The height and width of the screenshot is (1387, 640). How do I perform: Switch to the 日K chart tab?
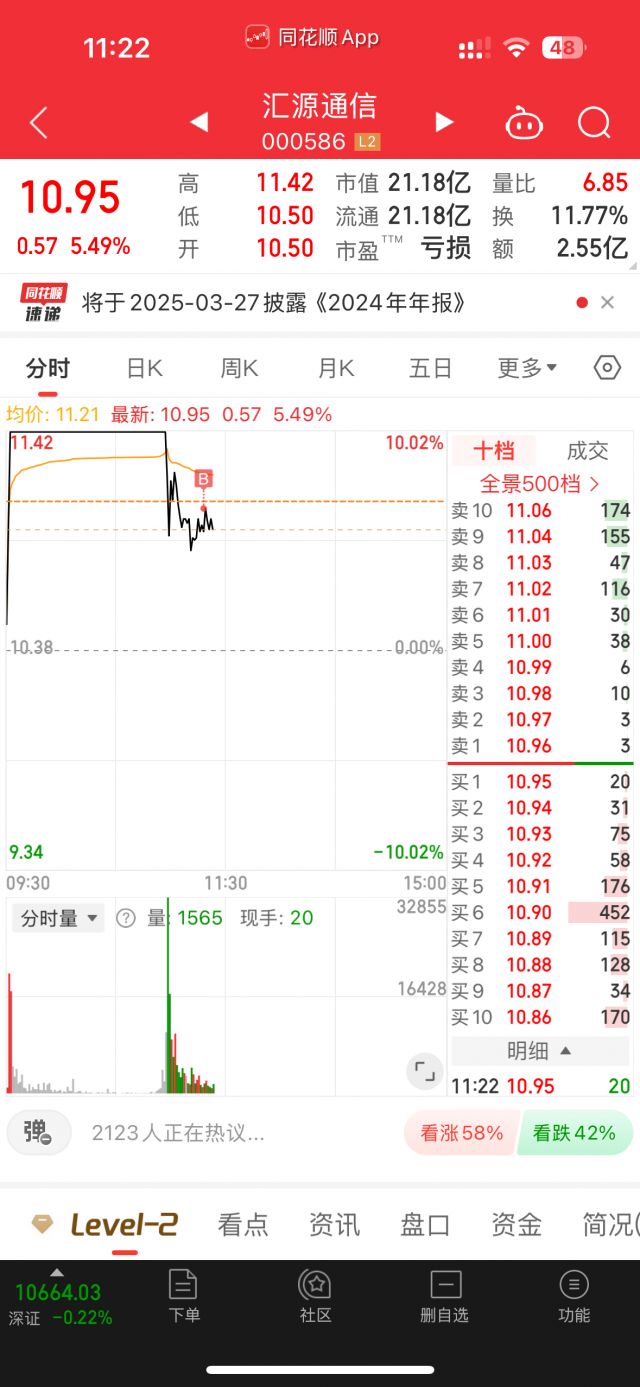coord(144,368)
